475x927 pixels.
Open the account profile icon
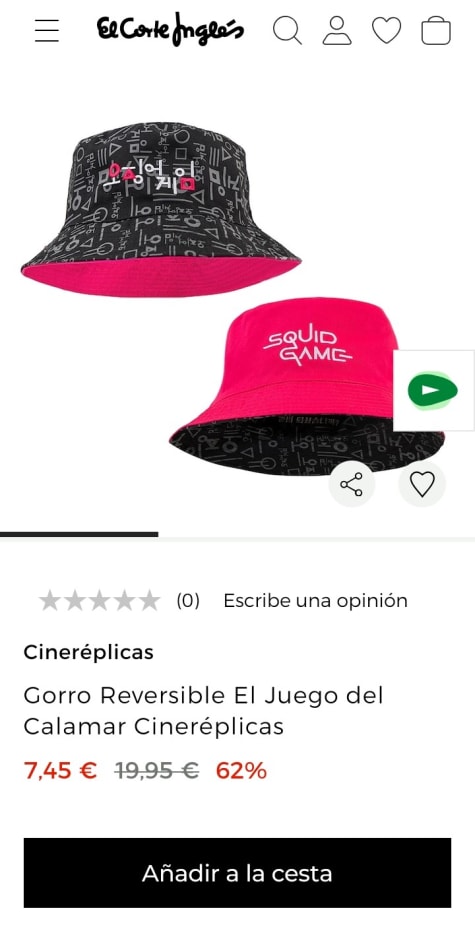[337, 31]
